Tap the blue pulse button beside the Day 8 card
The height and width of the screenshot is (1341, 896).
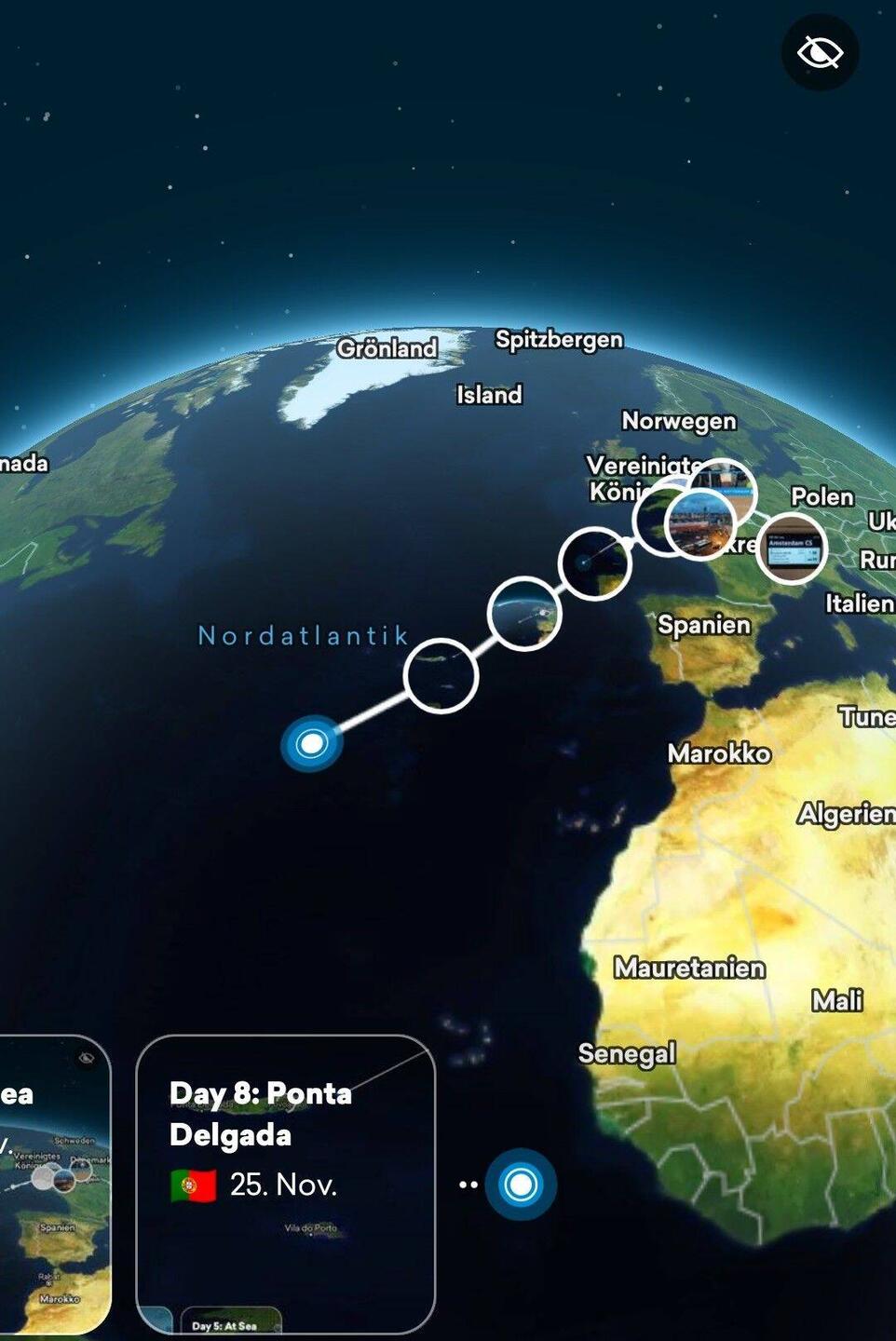point(521,1185)
